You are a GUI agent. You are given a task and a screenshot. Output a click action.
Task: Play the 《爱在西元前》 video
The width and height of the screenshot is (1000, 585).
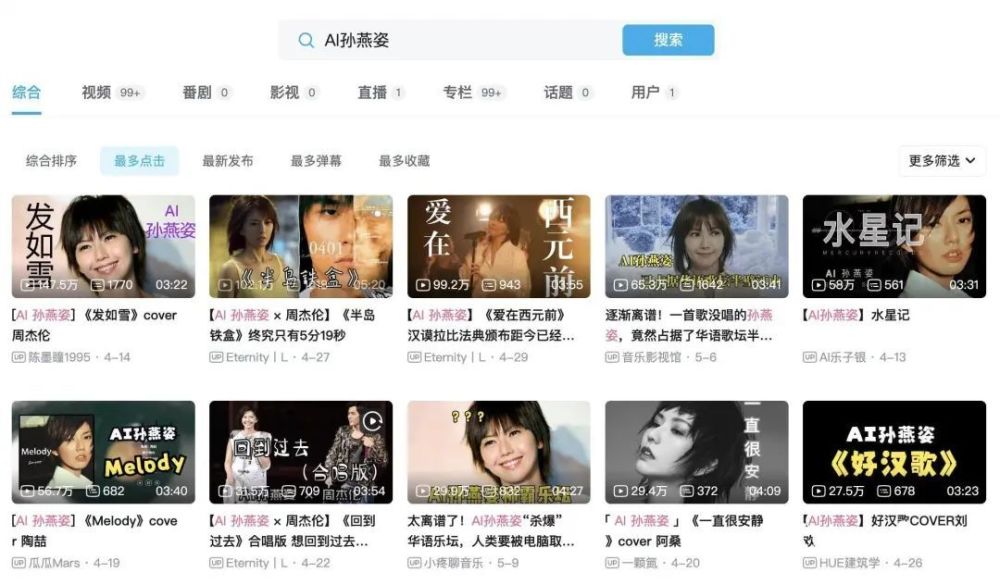pyautogui.click(x=499, y=246)
